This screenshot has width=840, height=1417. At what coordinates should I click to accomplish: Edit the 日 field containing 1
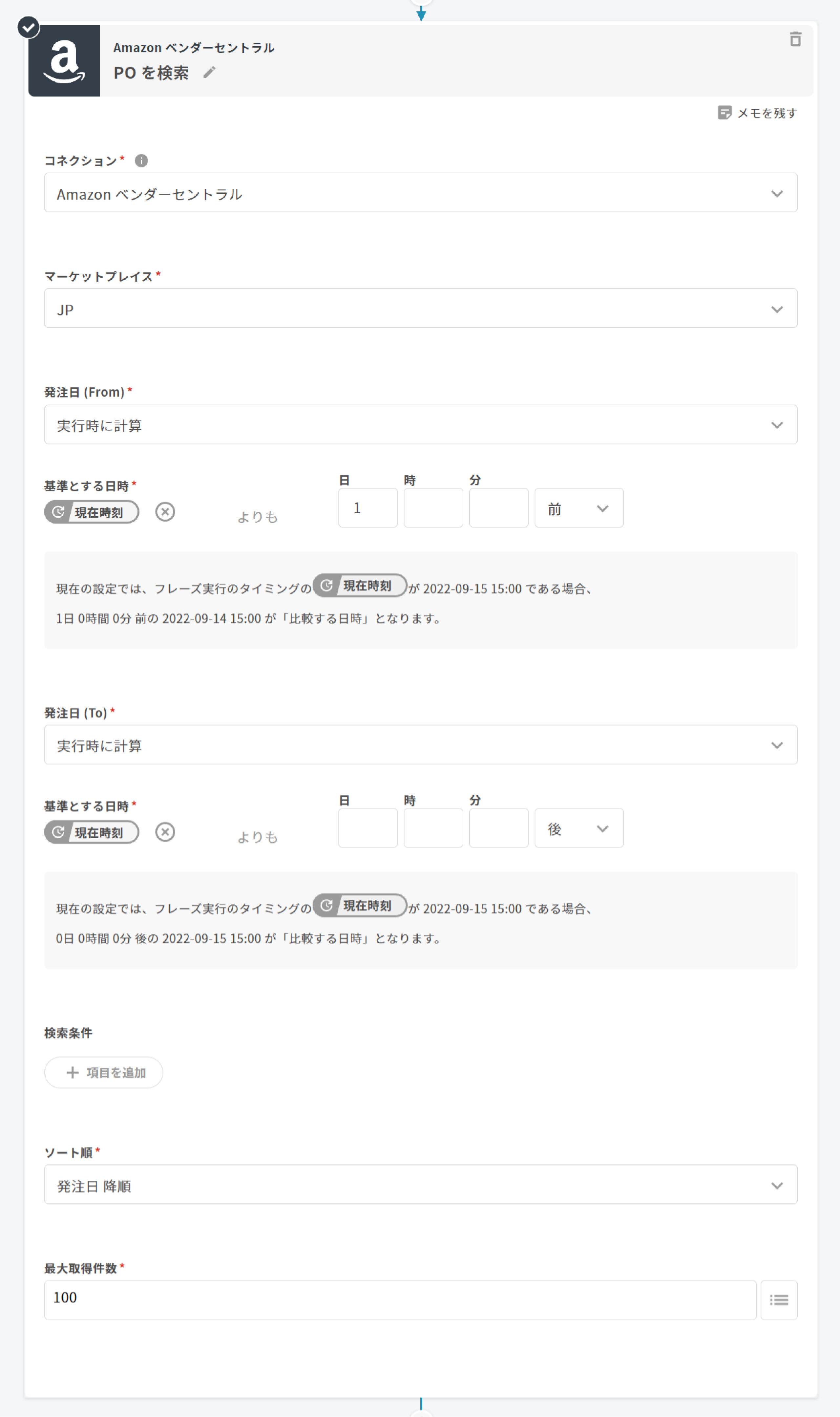(x=367, y=508)
